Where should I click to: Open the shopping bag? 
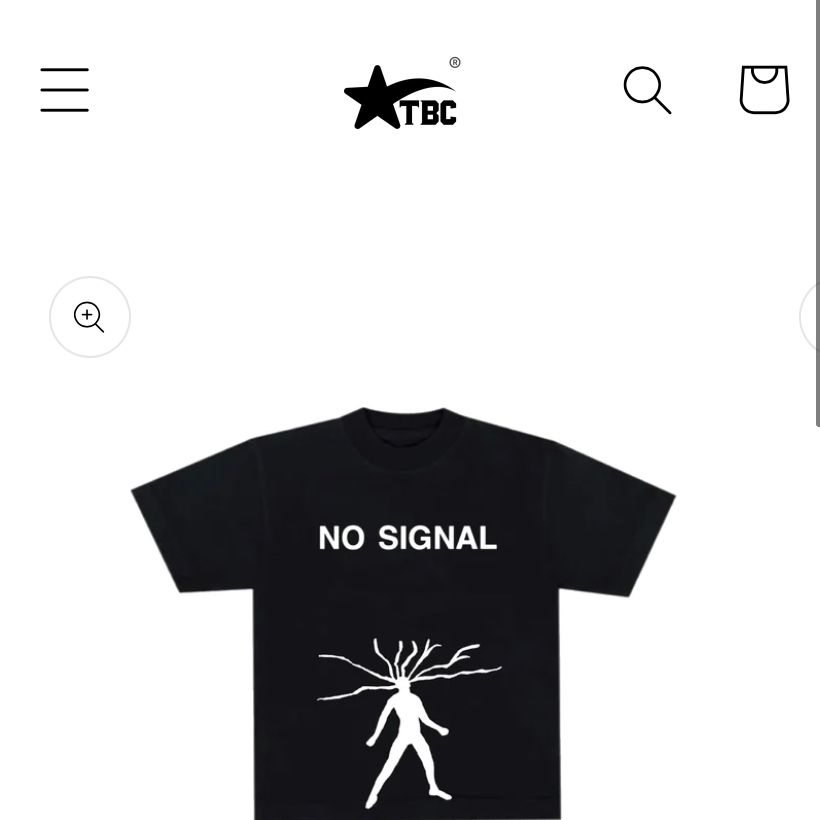[x=764, y=90]
